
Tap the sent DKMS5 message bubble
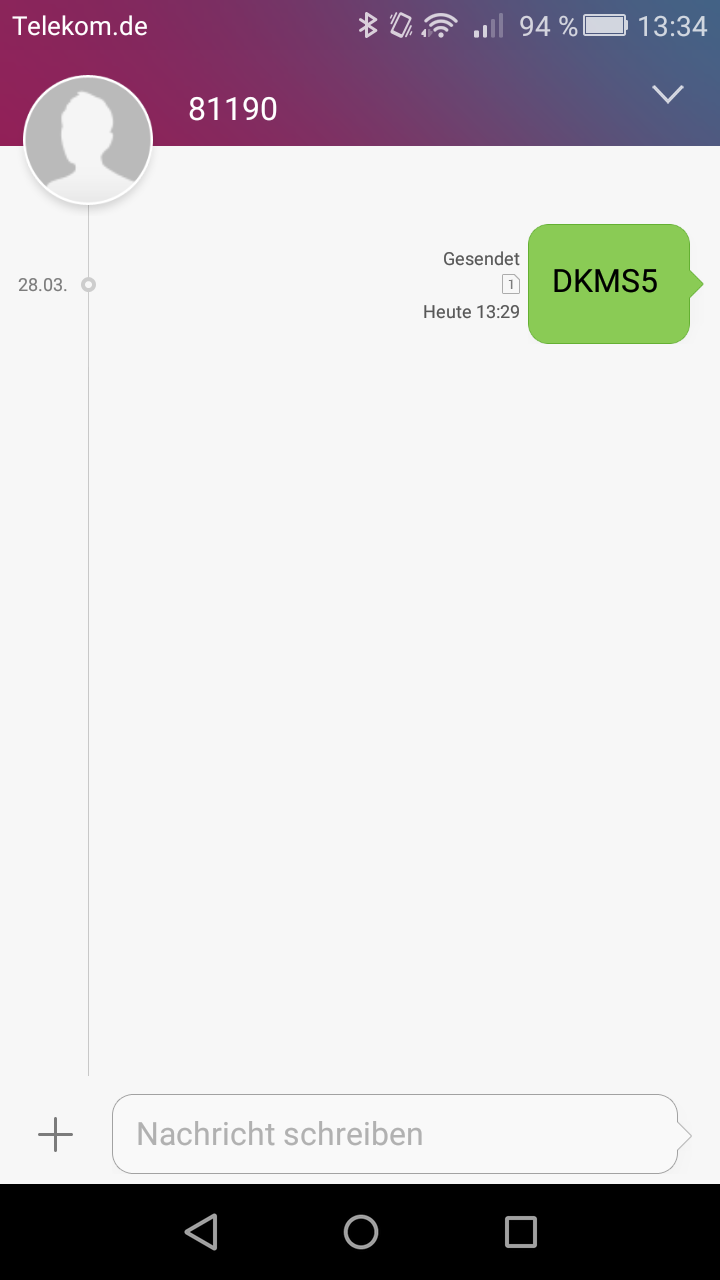609,283
